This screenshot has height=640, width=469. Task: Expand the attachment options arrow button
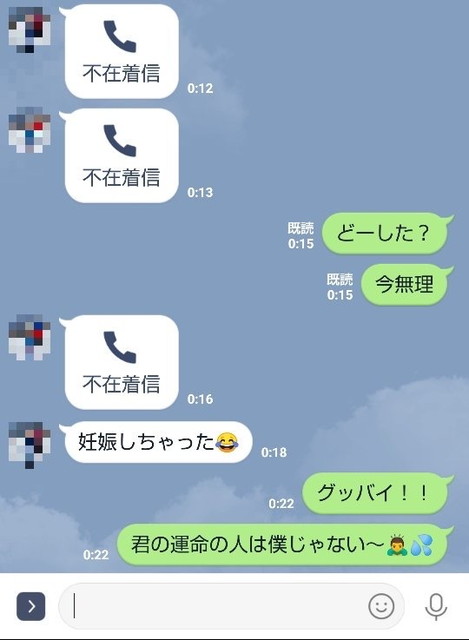coord(31,606)
